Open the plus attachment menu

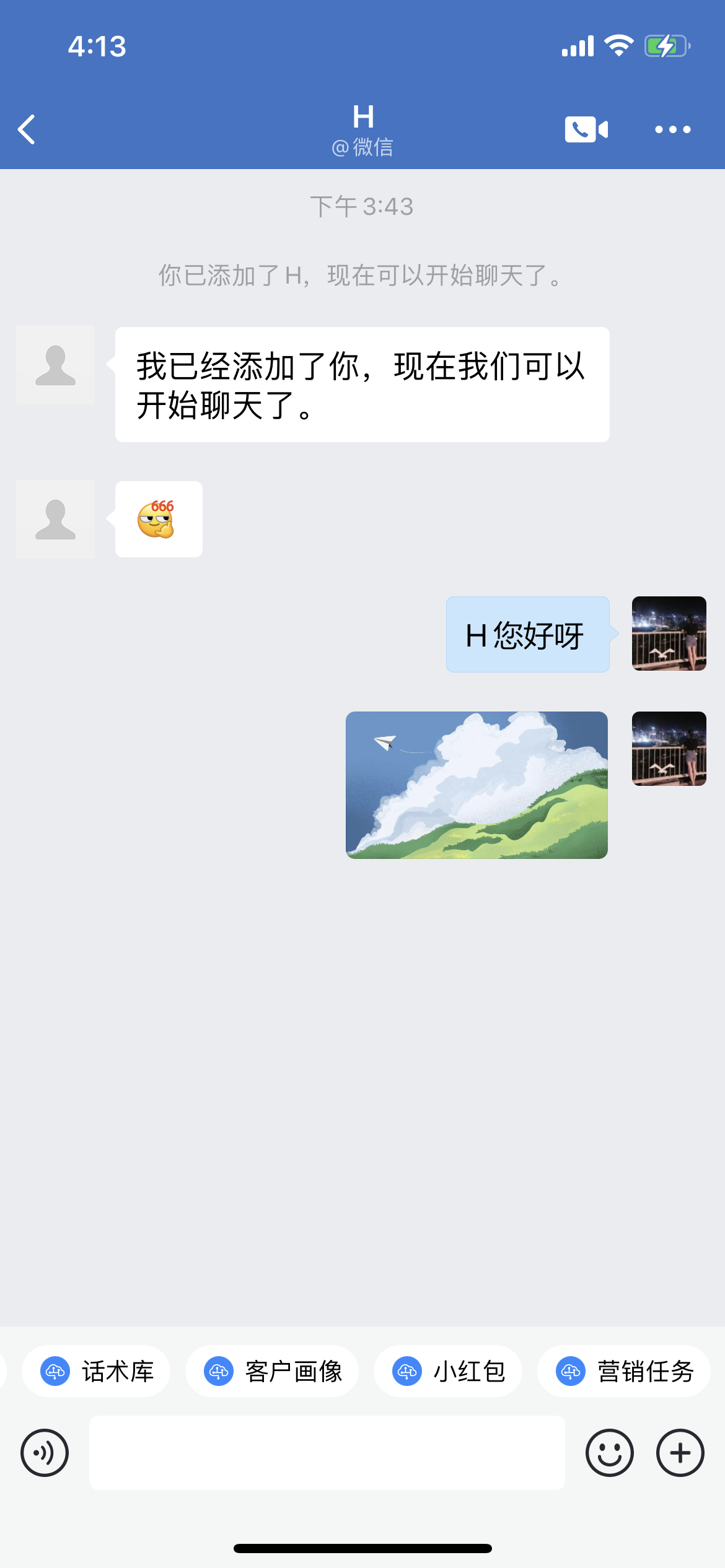[680, 1452]
